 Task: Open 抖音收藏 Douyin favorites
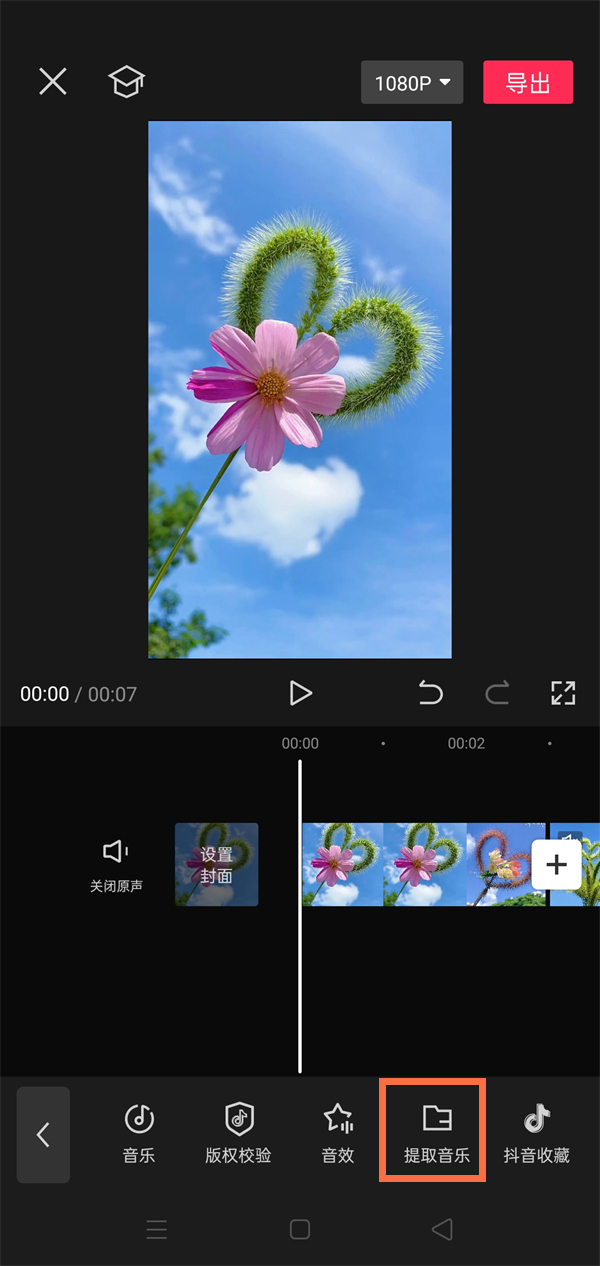537,1134
